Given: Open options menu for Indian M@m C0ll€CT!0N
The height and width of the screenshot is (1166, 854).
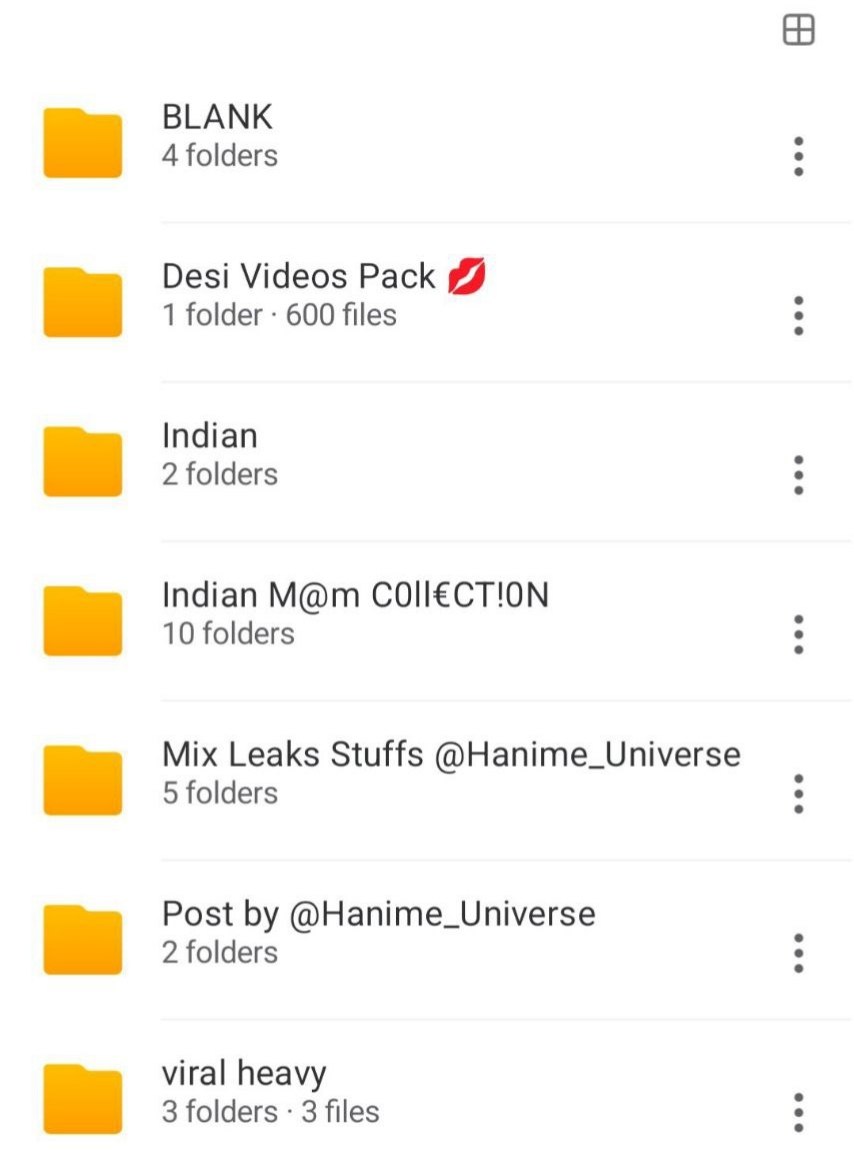Looking at the screenshot, I should click(x=798, y=632).
